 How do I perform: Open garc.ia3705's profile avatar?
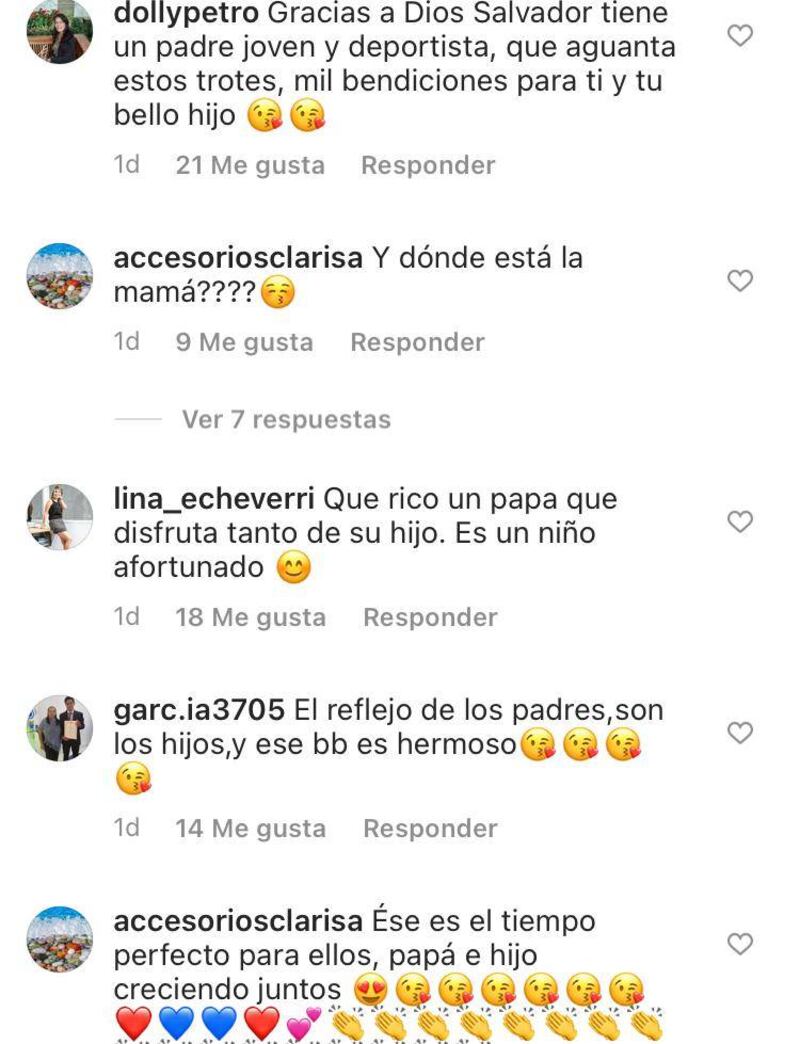[x=59, y=728]
